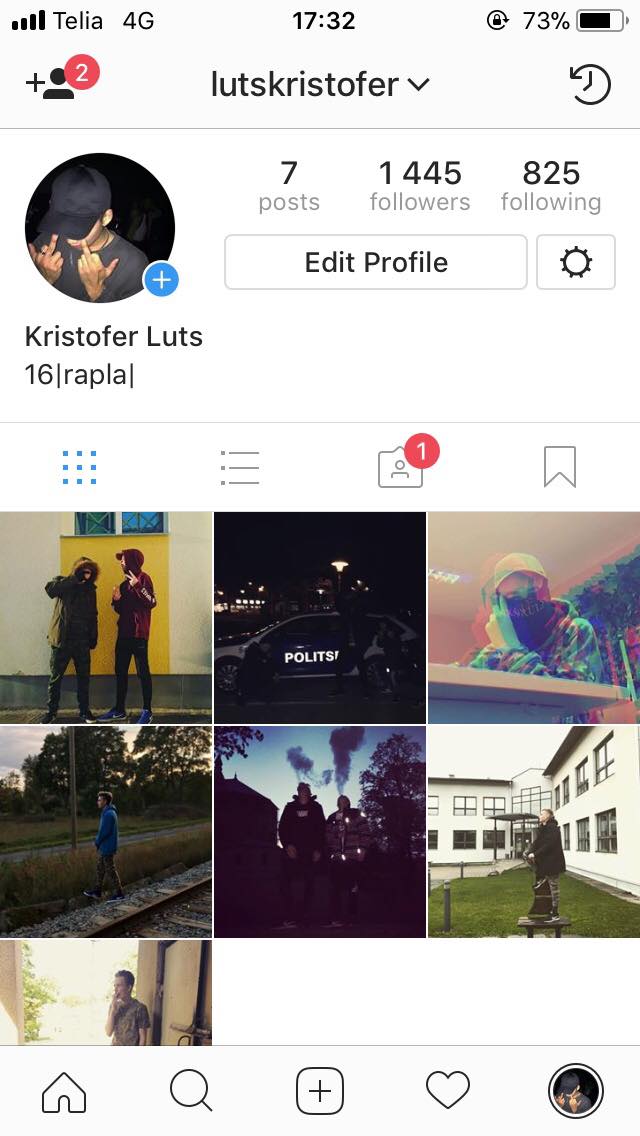Create a new post with plus

click(x=320, y=1090)
